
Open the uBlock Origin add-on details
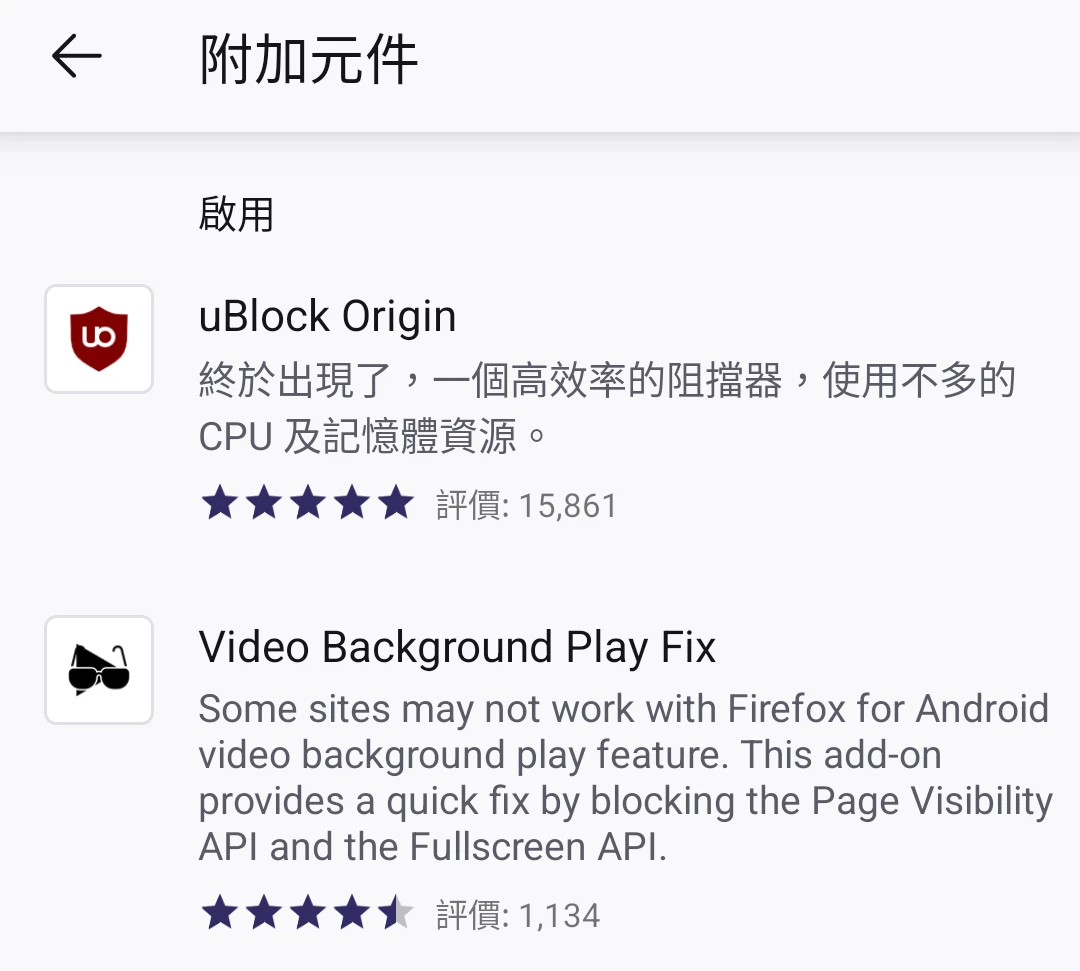pos(328,318)
